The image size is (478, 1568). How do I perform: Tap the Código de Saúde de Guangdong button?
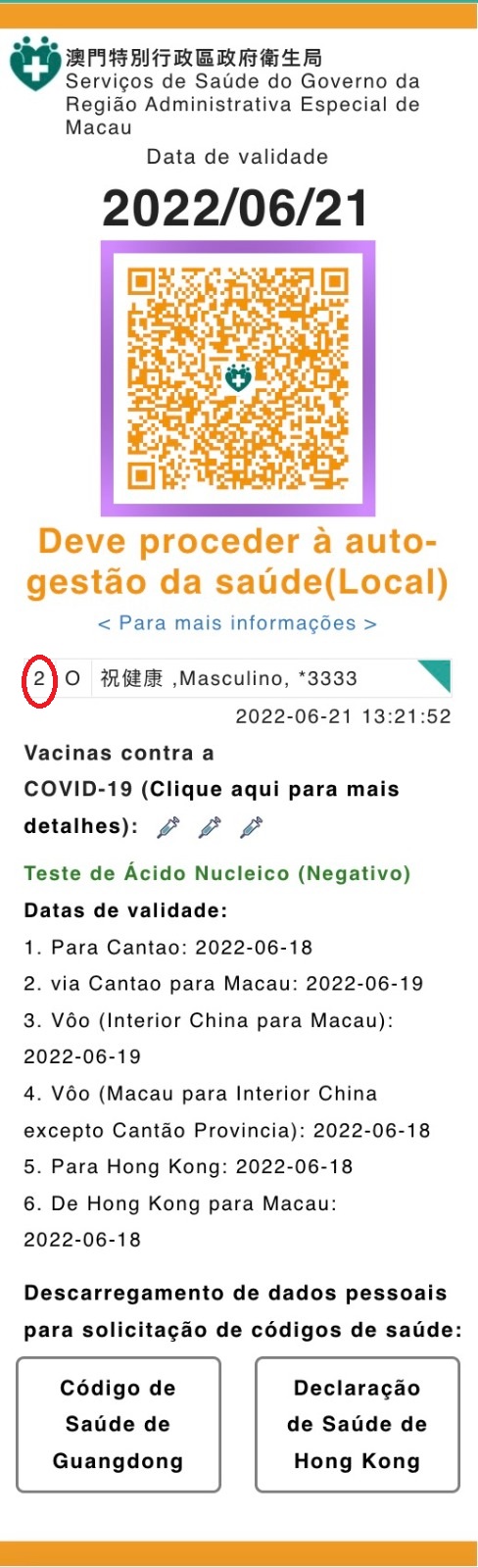click(119, 1424)
